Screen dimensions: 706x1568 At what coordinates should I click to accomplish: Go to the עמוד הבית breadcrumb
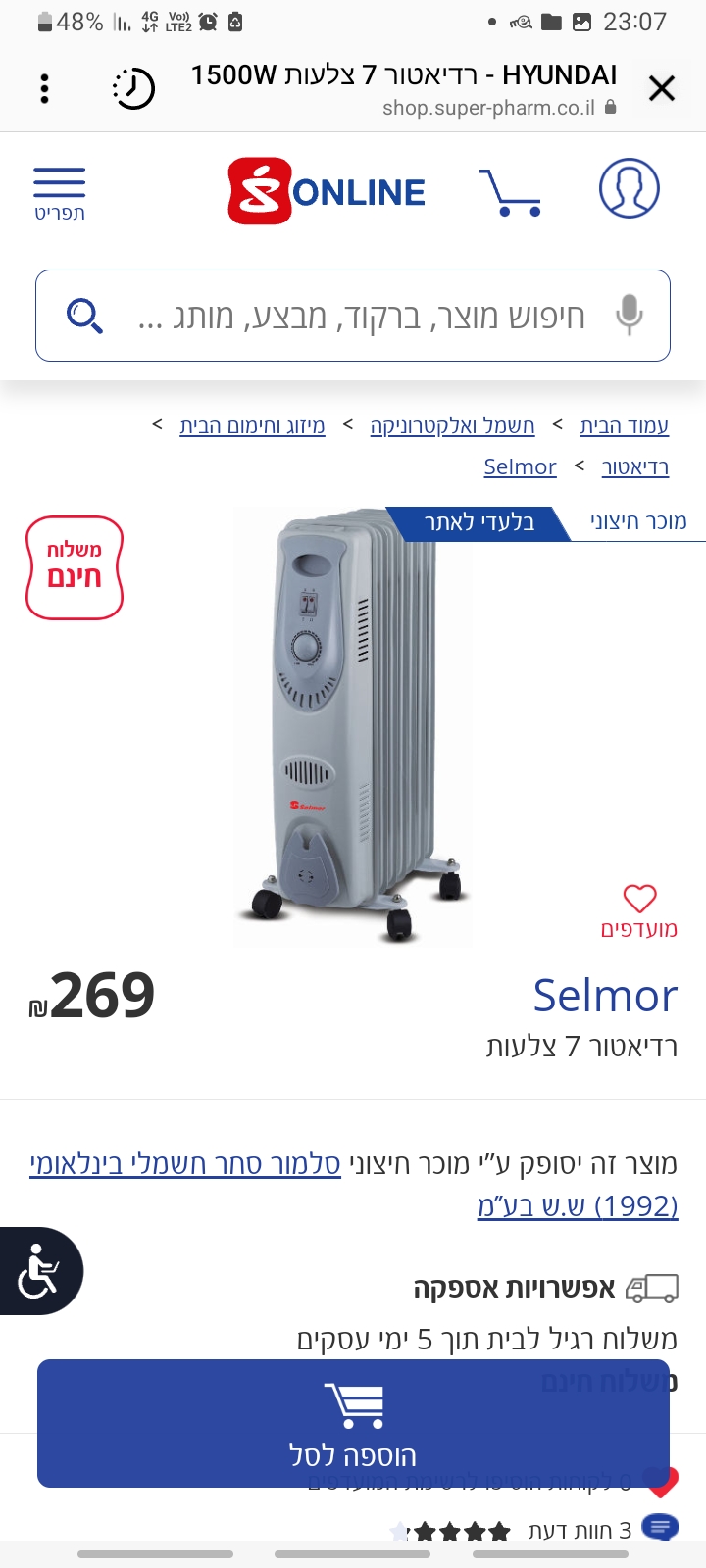click(624, 425)
